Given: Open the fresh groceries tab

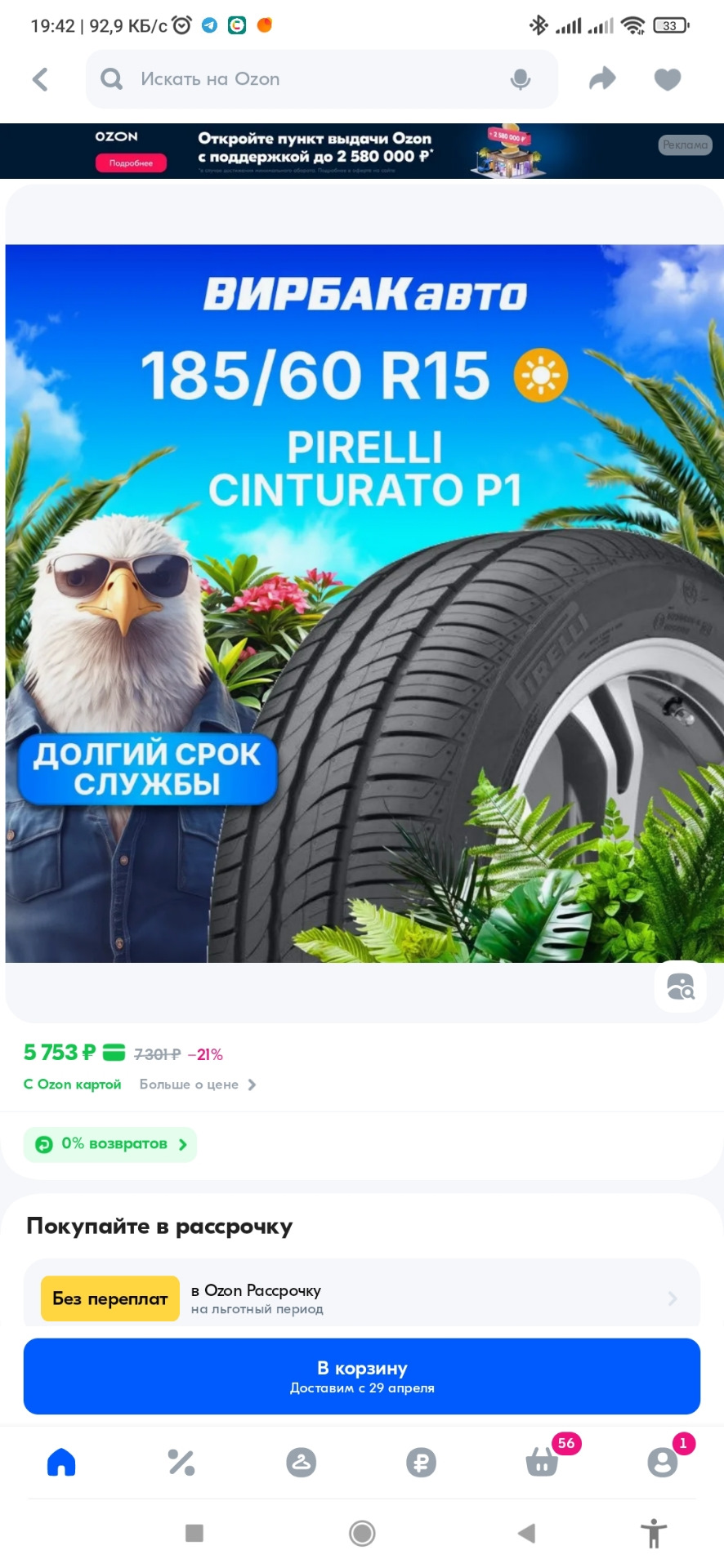Looking at the screenshot, I should click(302, 1462).
